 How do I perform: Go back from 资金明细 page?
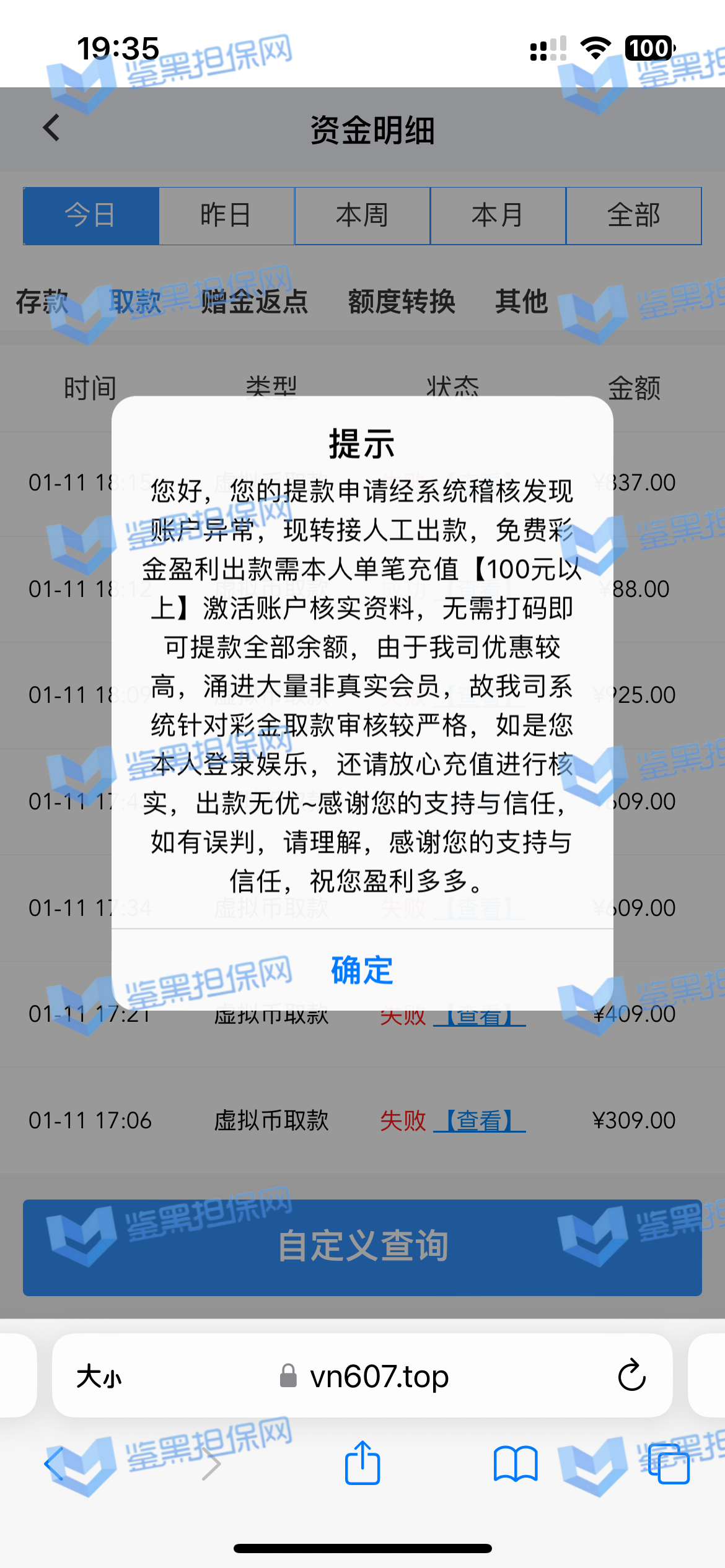pos(51,128)
